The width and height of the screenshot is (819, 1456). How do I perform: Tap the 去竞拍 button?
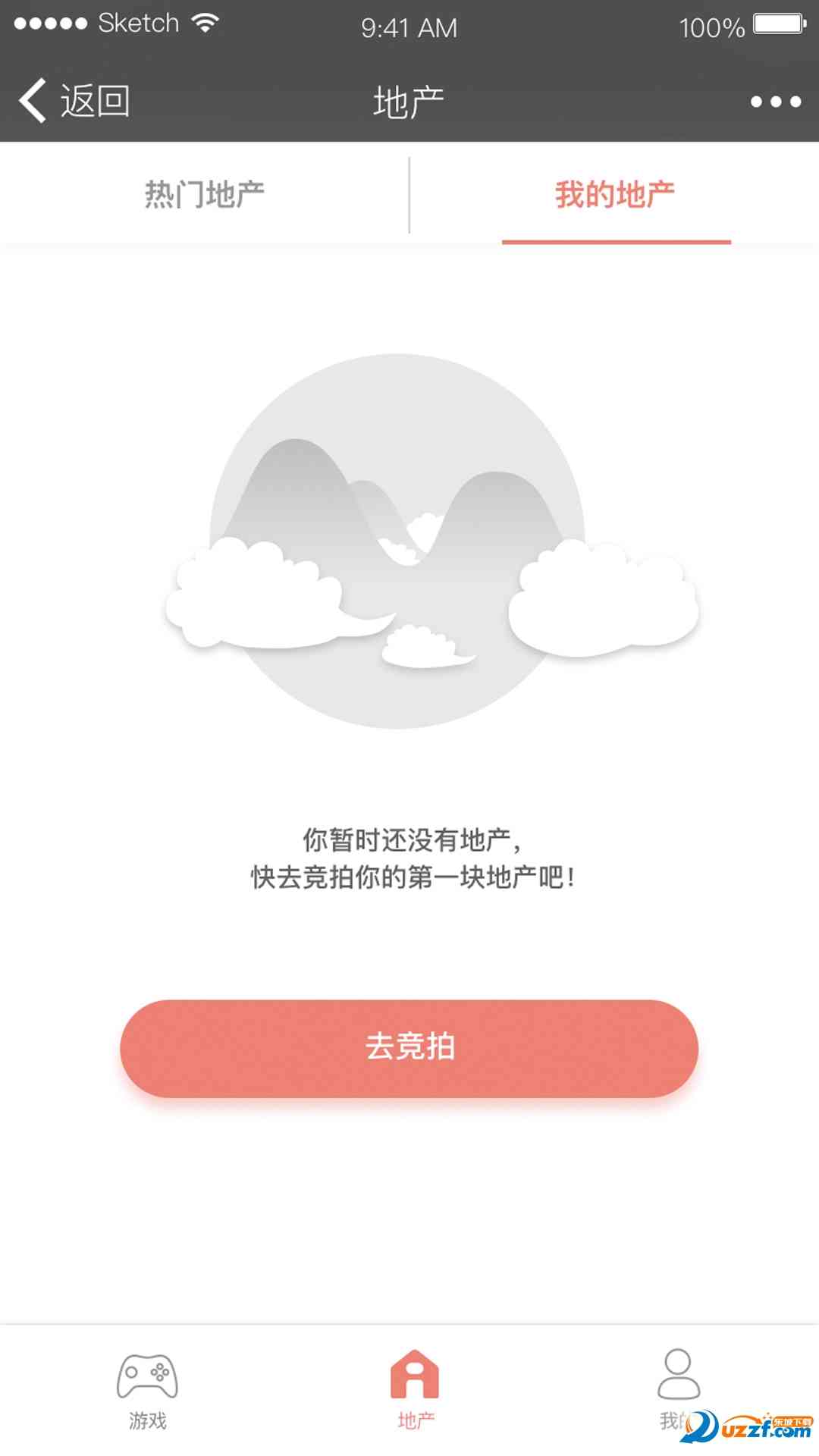click(x=409, y=1048)
